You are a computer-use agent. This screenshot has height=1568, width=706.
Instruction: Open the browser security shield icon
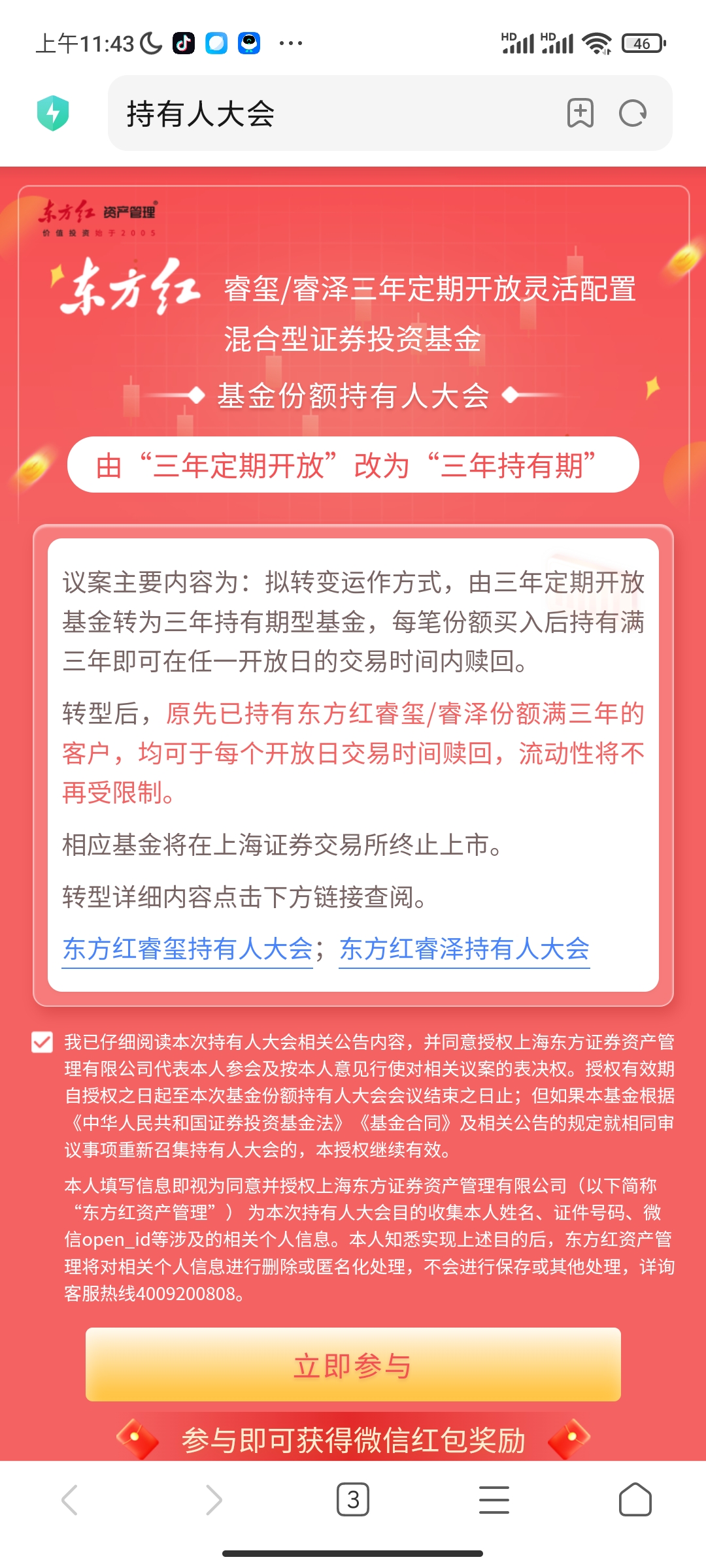[x=53, y=113]
